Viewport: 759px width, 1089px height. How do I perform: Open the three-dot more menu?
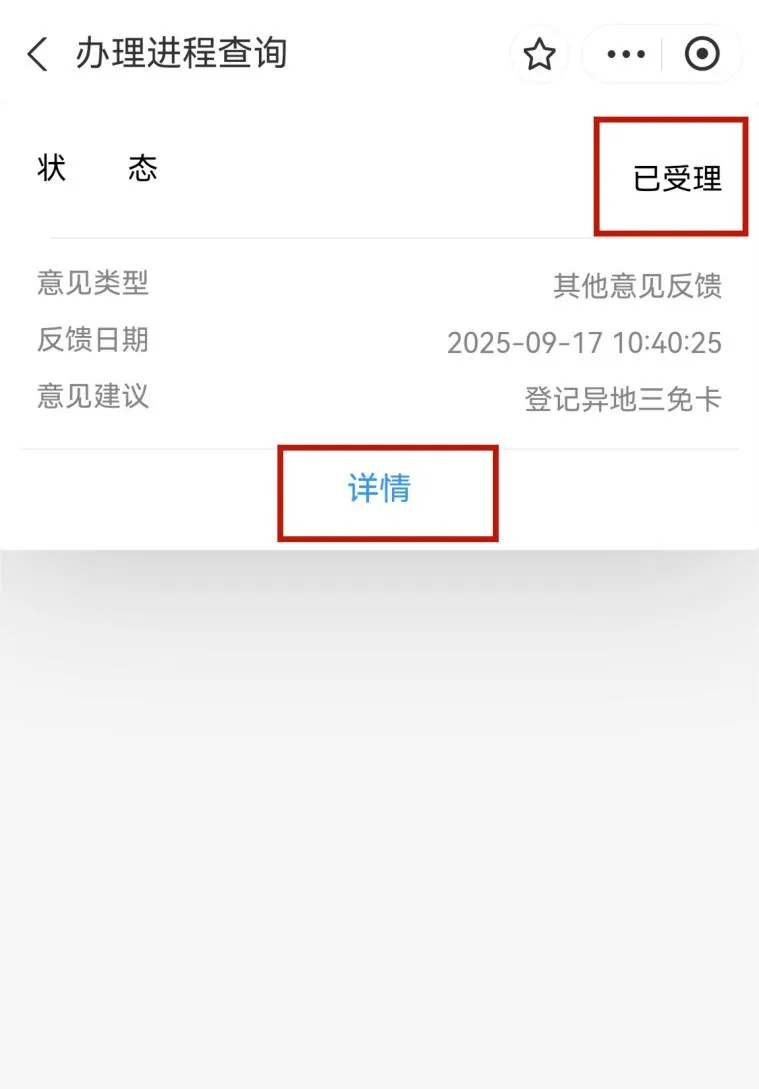coord(626,55)
